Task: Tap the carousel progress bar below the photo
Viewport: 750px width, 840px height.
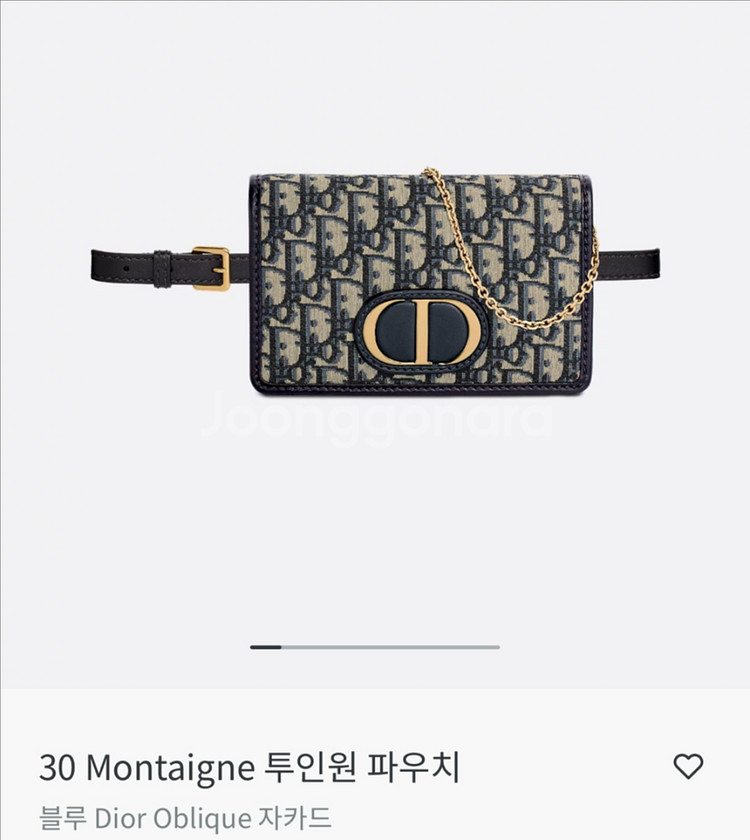Action: [375, 646]
